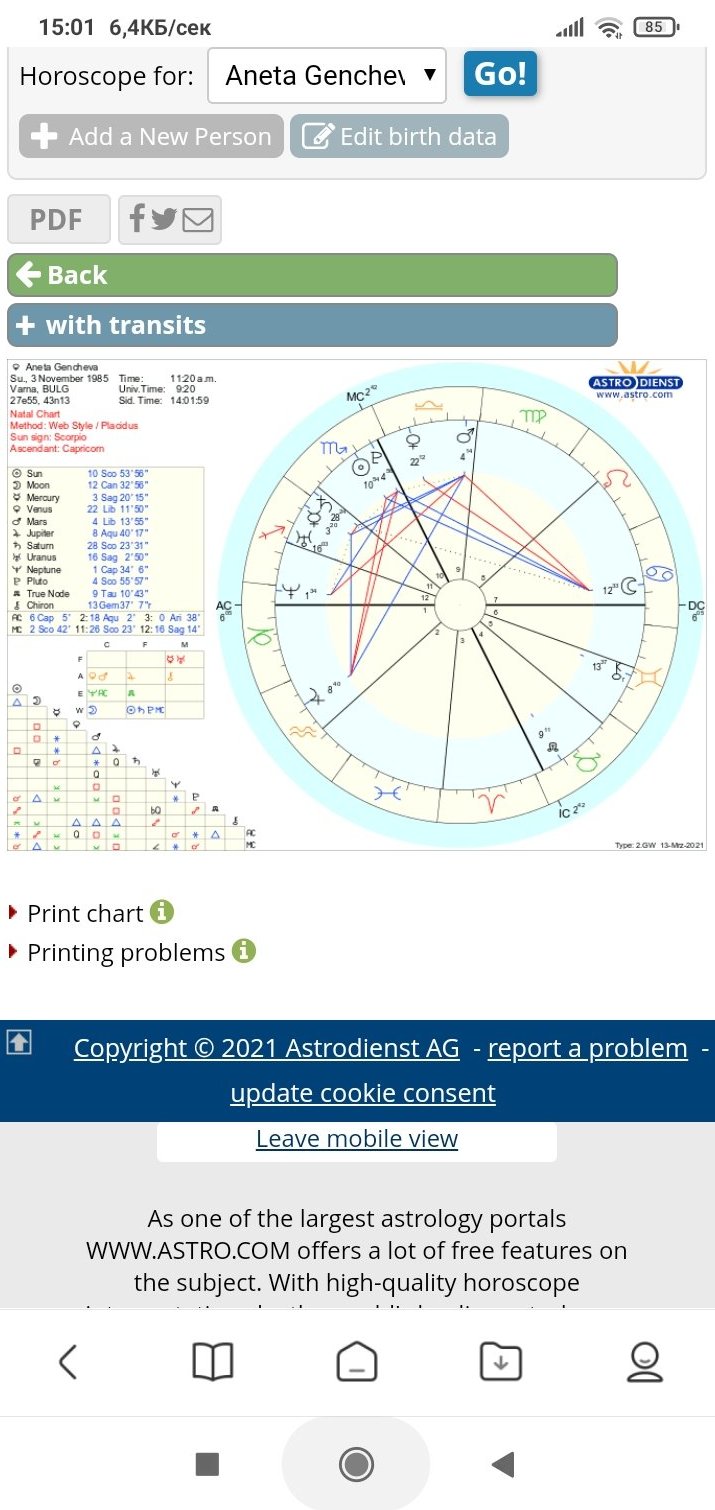Image resolution: width=715 pixels, height=1510 pixels.
Task: Tap the Go! button
Action: coord(500,73)
